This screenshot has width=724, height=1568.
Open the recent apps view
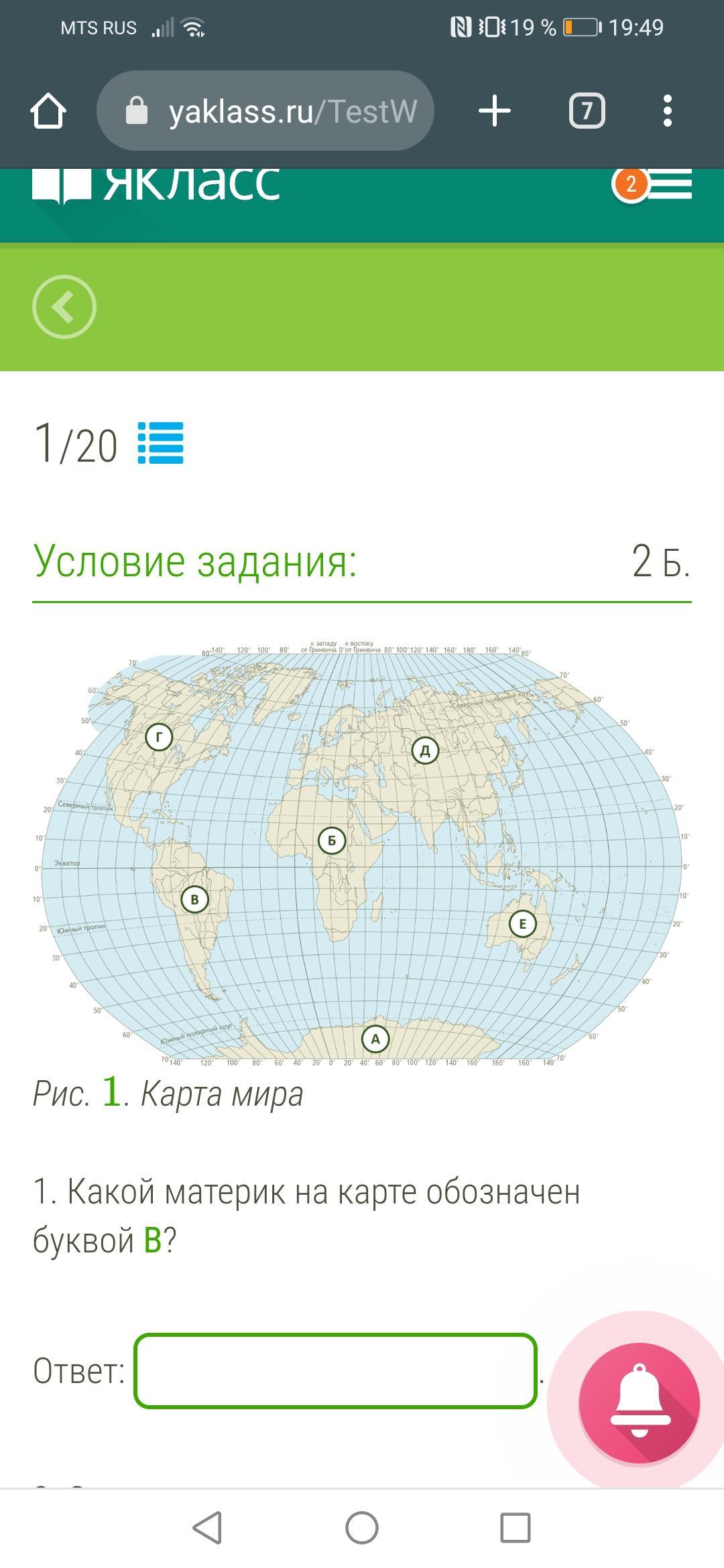(x=516, y=1528)
